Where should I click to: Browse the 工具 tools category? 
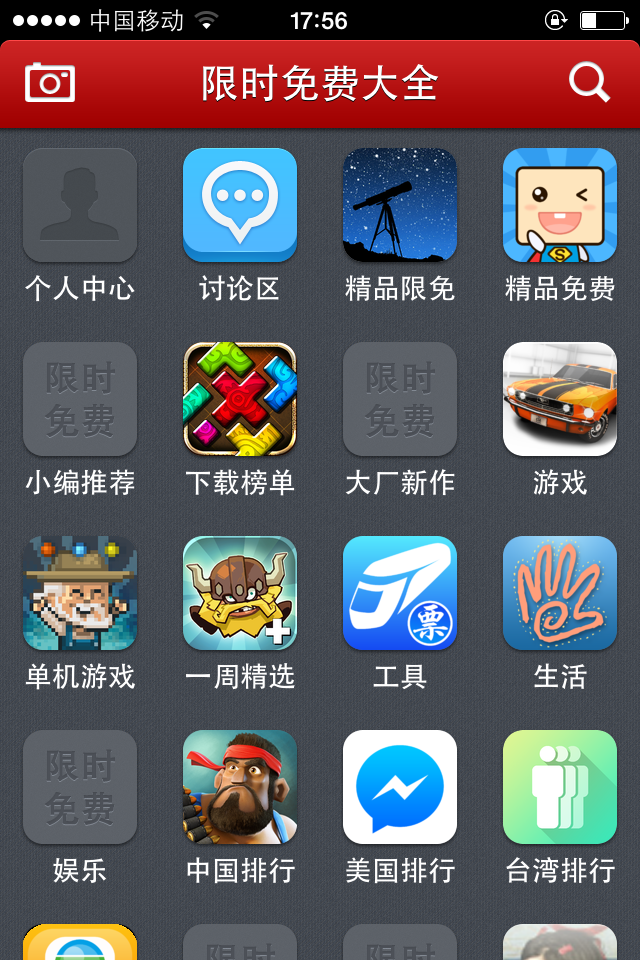pos(400,594)
